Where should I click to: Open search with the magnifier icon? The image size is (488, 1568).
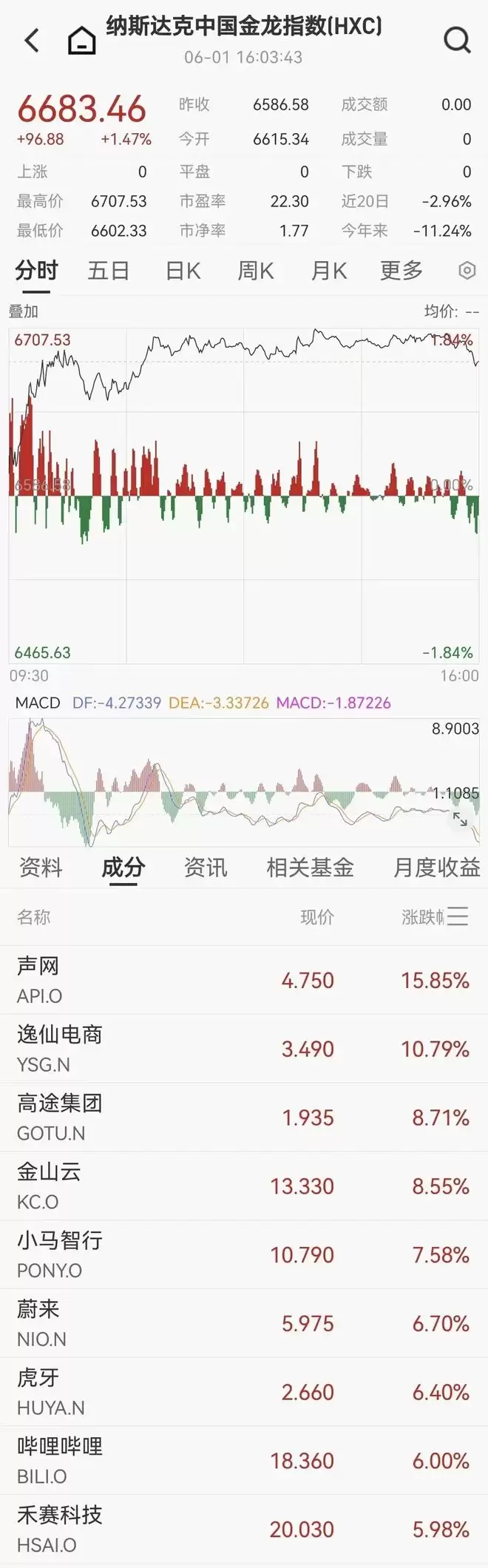point(457,40)
